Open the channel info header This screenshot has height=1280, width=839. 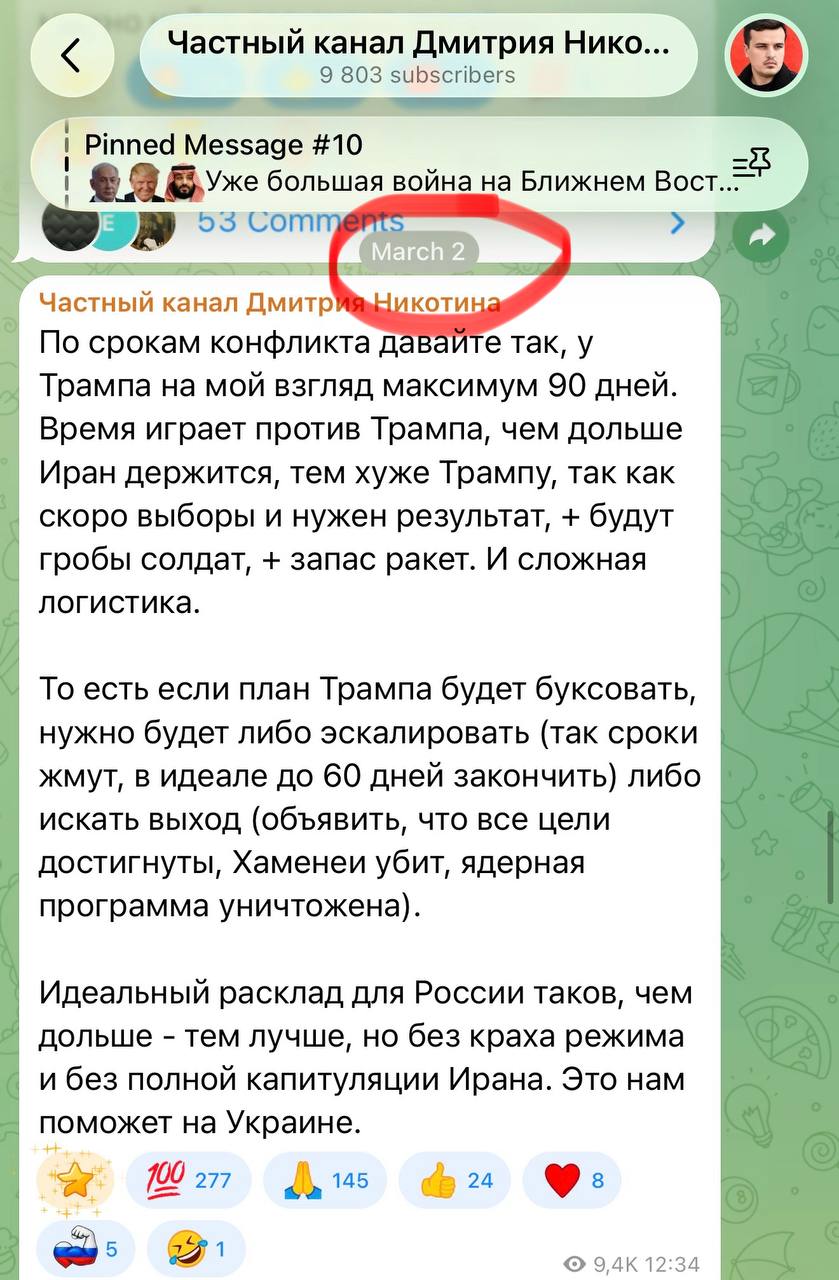click(x=418, y=56)
